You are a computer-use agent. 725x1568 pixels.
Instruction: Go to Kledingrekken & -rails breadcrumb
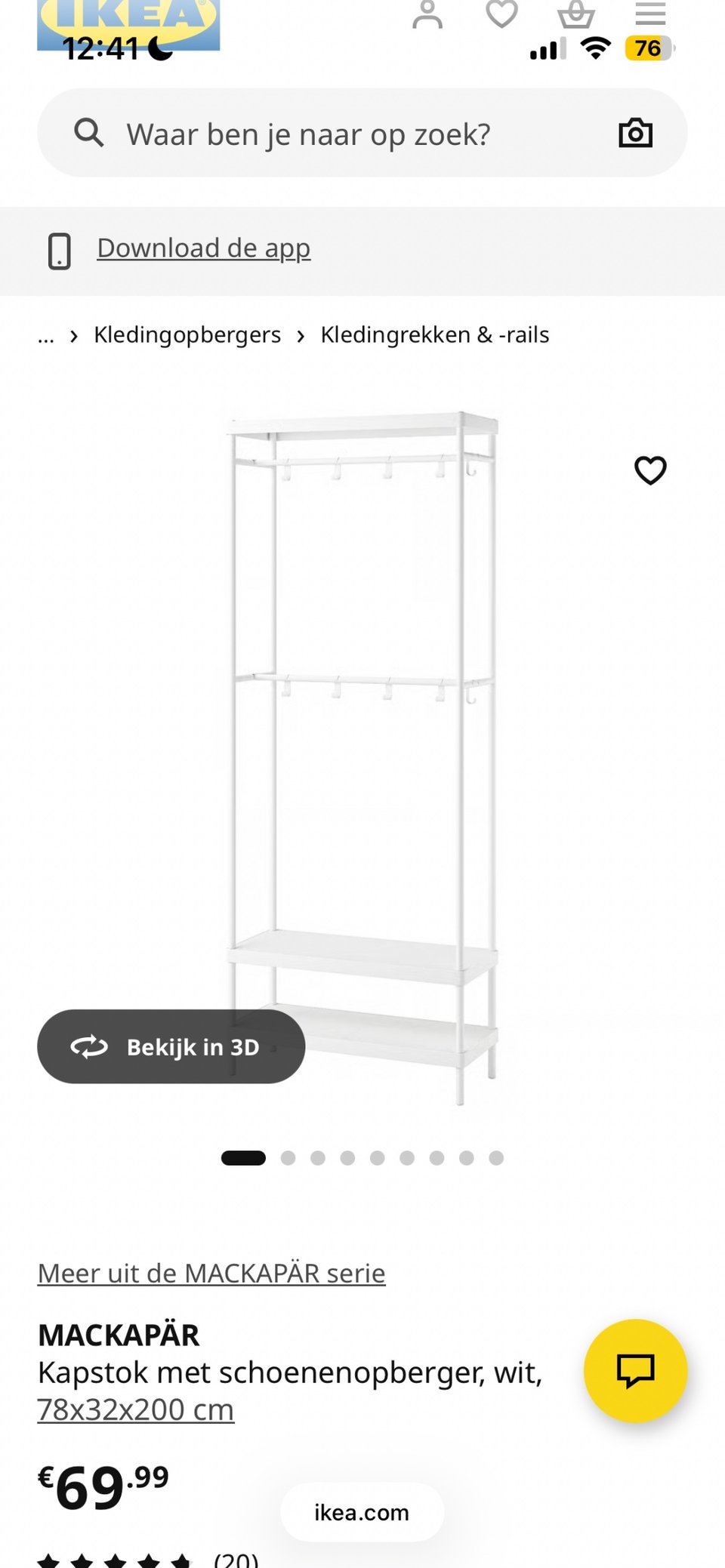click(434, 334)
